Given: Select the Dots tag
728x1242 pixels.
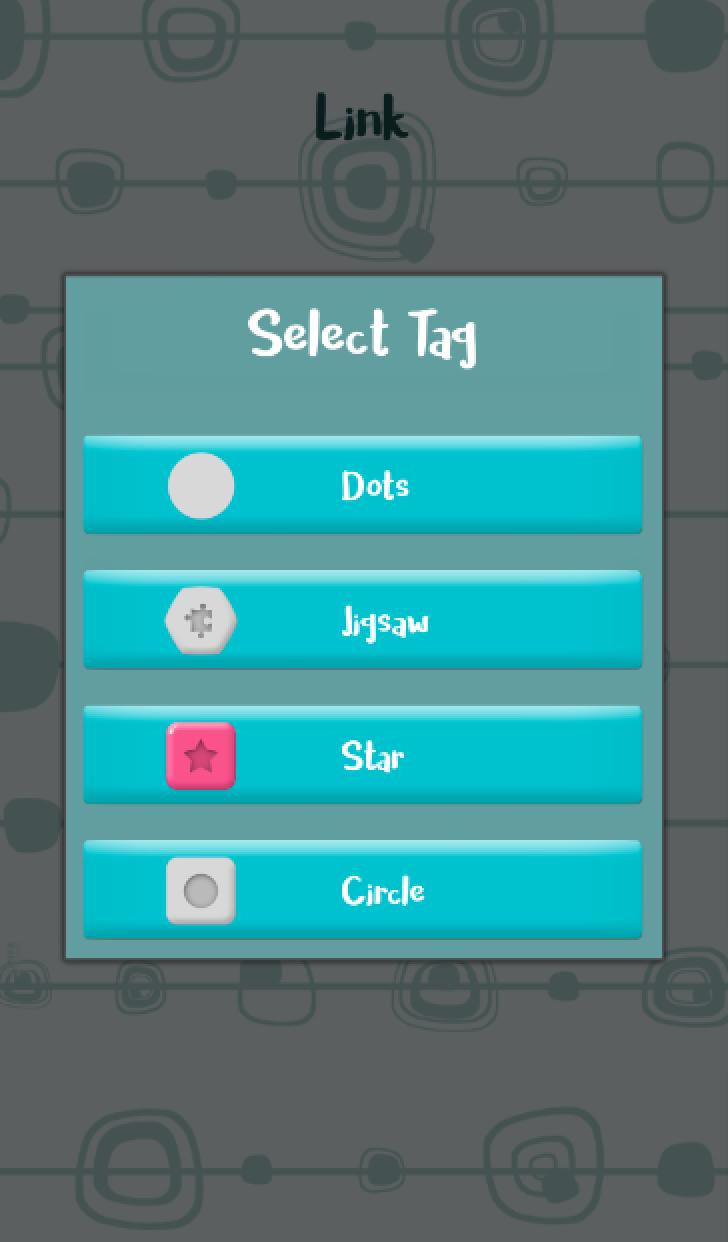Looking at the screenshot, I should 362,485.
